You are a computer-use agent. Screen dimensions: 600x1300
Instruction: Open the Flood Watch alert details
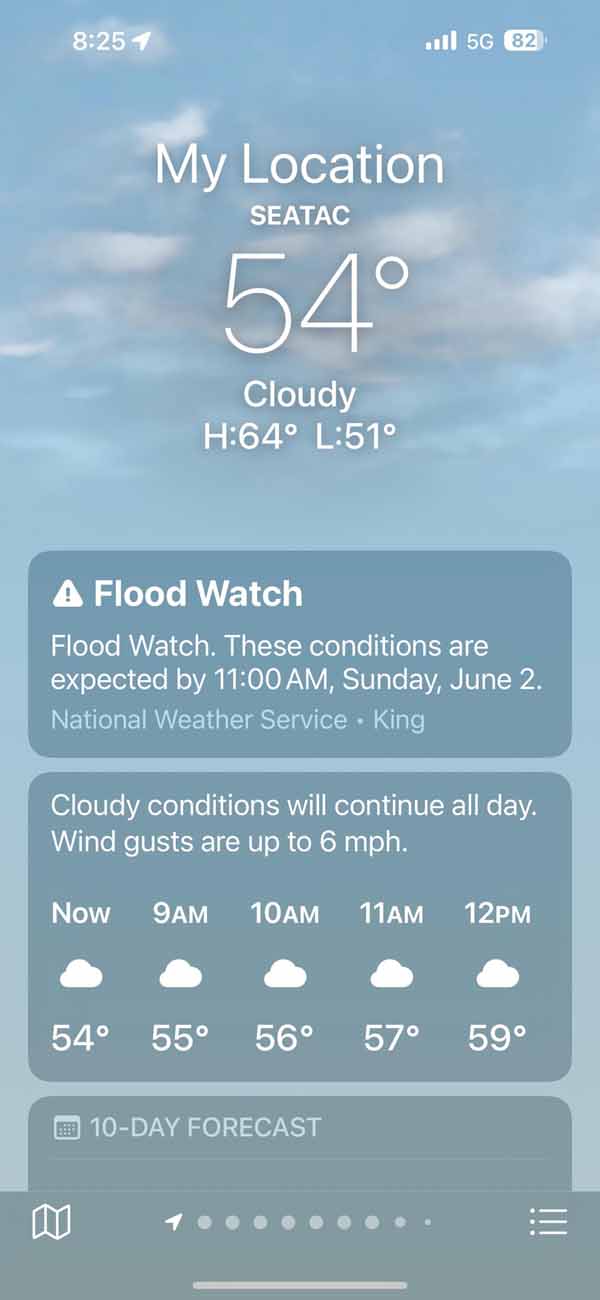(x=299, y=653)
